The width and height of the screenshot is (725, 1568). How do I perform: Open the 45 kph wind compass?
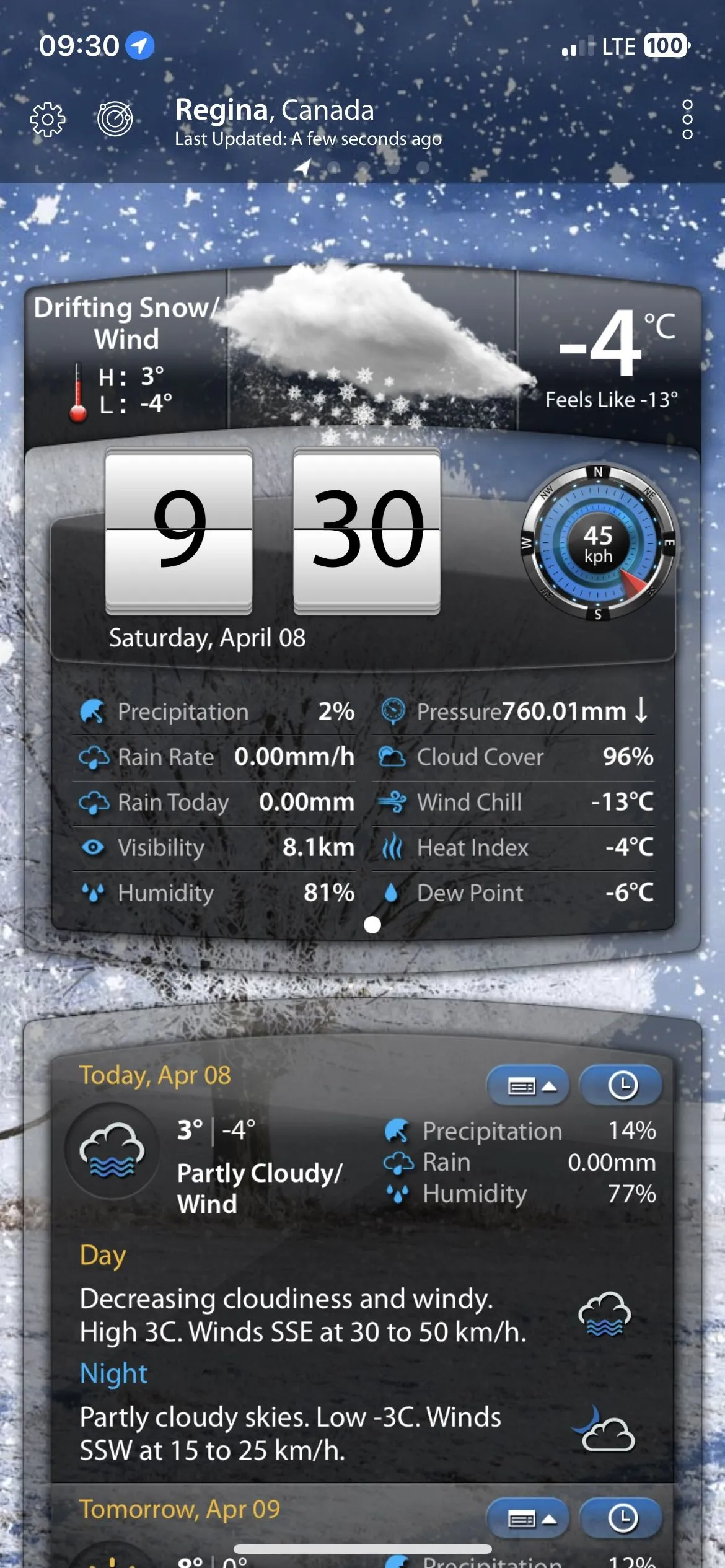pyautogui.click(x=598, y=544)
